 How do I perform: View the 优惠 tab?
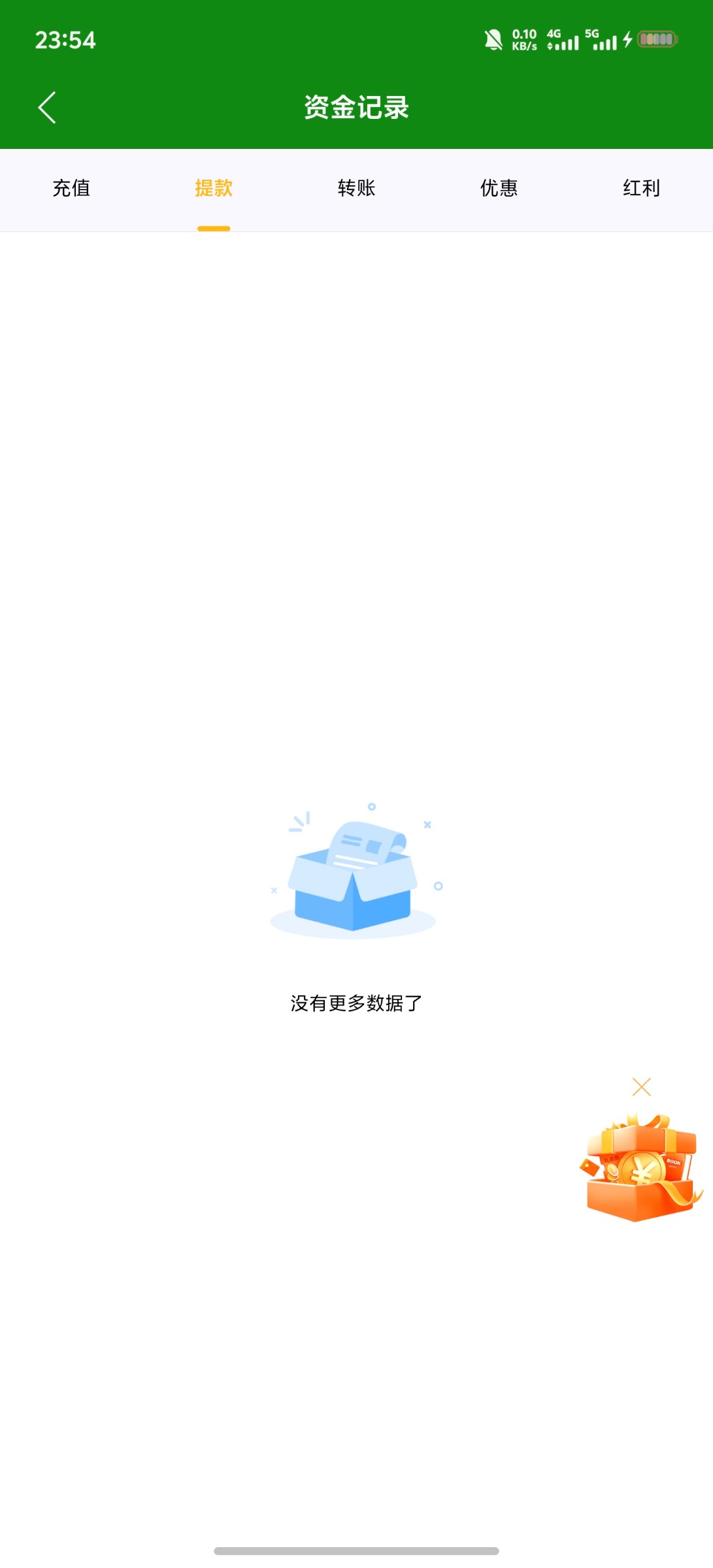coord(499,189)
